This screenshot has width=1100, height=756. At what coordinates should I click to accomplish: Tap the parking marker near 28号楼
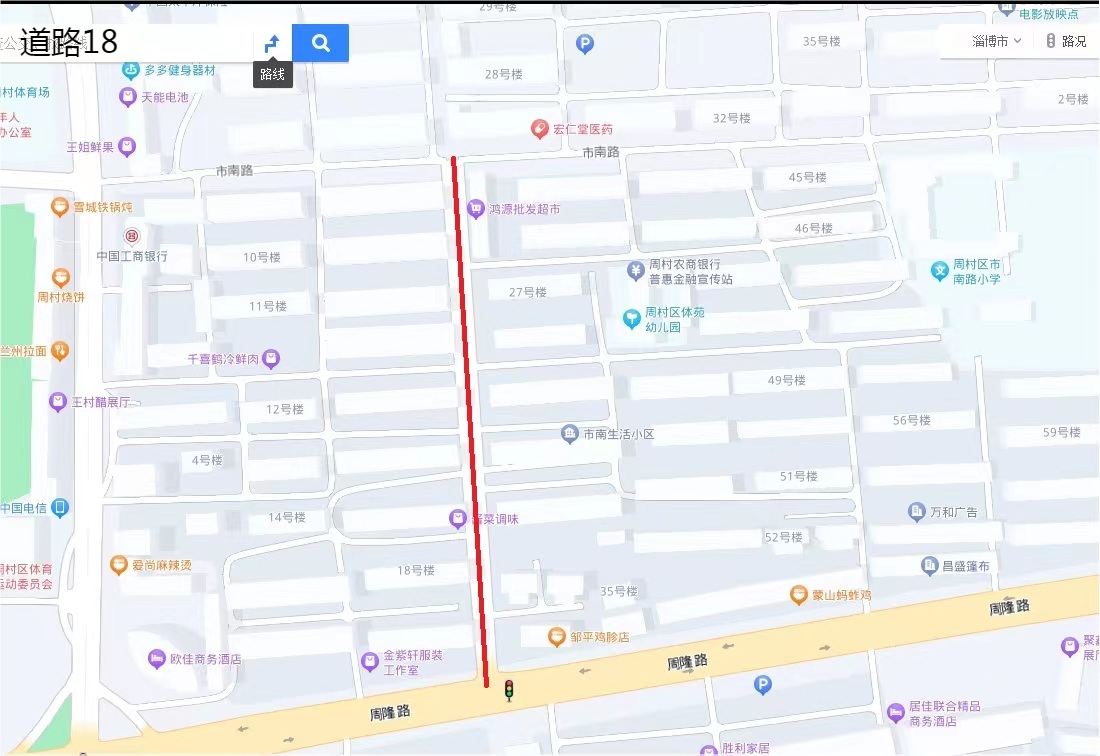(x=585, y=43)
